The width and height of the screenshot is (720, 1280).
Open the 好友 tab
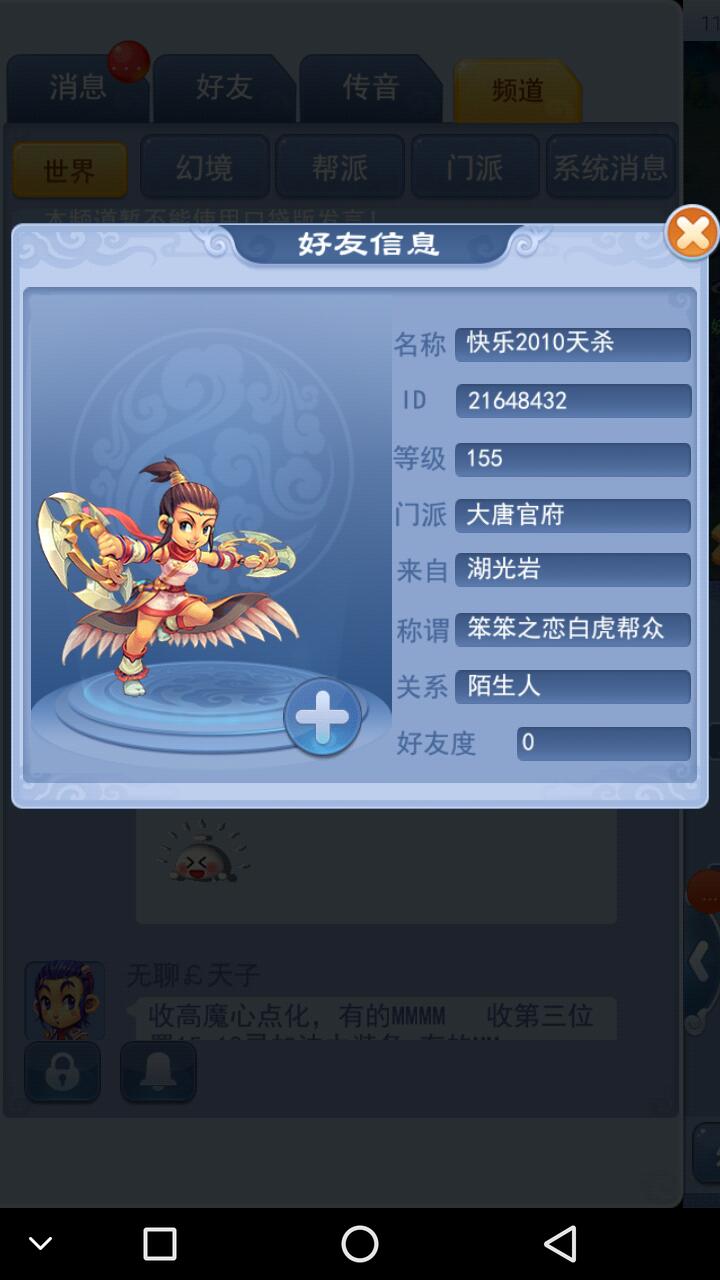click(223, 88)
